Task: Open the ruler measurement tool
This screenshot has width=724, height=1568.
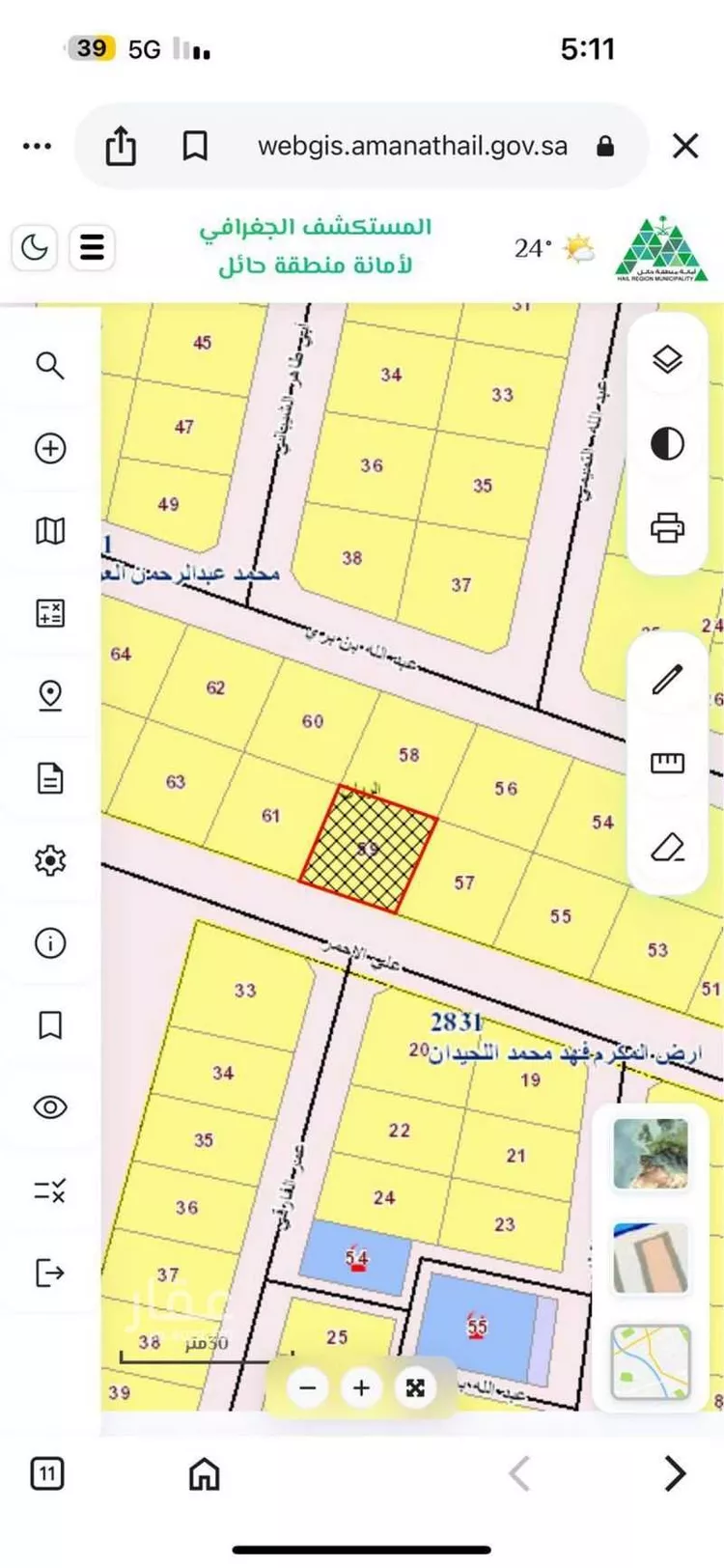Action: (x=667, y=764)
